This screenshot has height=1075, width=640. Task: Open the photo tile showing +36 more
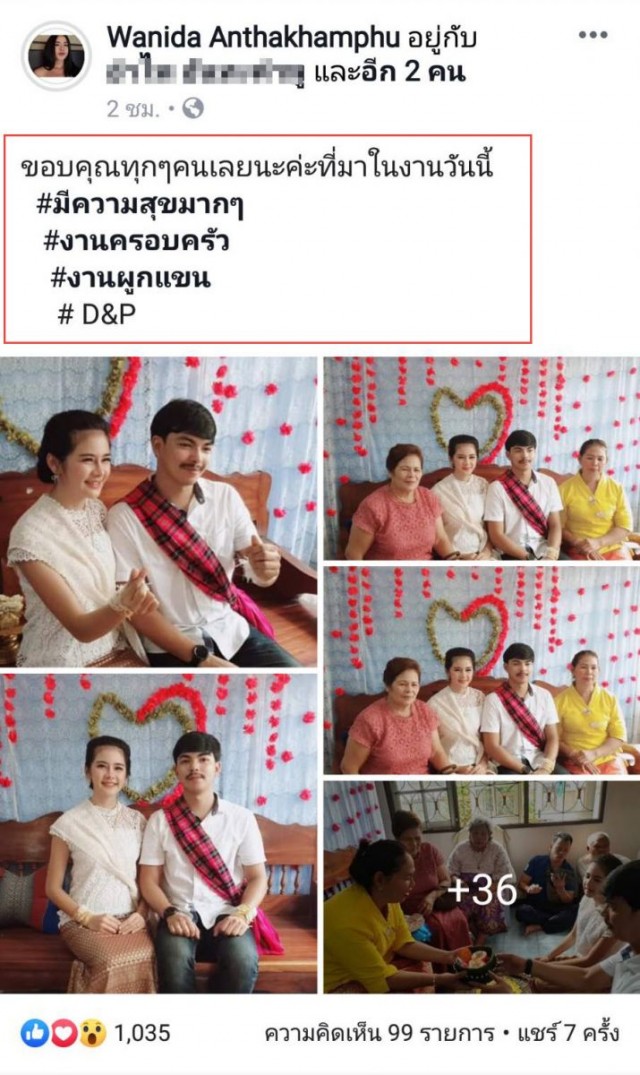pos(481,888)
